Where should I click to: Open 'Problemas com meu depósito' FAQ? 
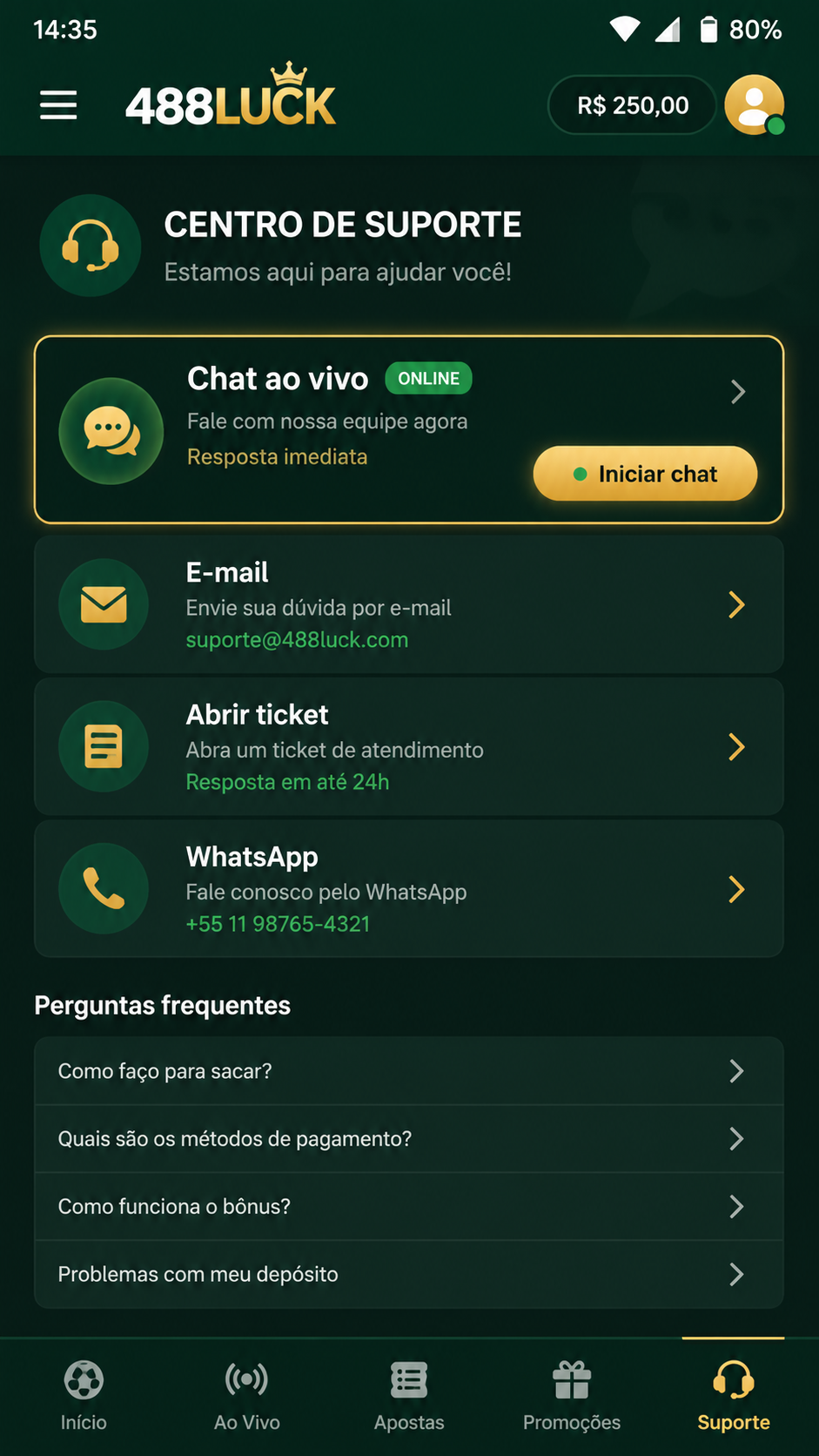point(409,1275)
